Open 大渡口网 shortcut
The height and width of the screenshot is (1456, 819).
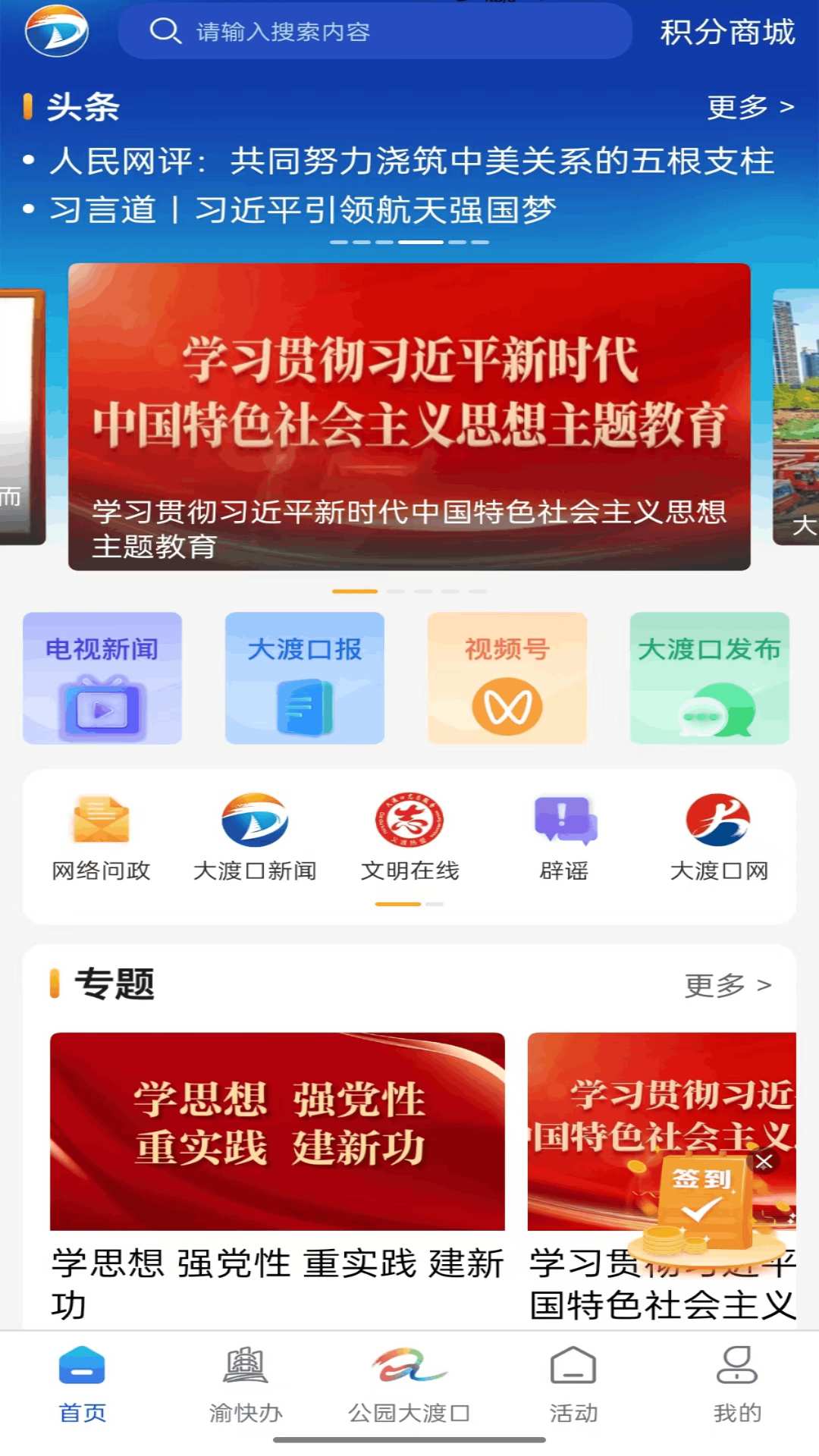click(x=718, y=838)
